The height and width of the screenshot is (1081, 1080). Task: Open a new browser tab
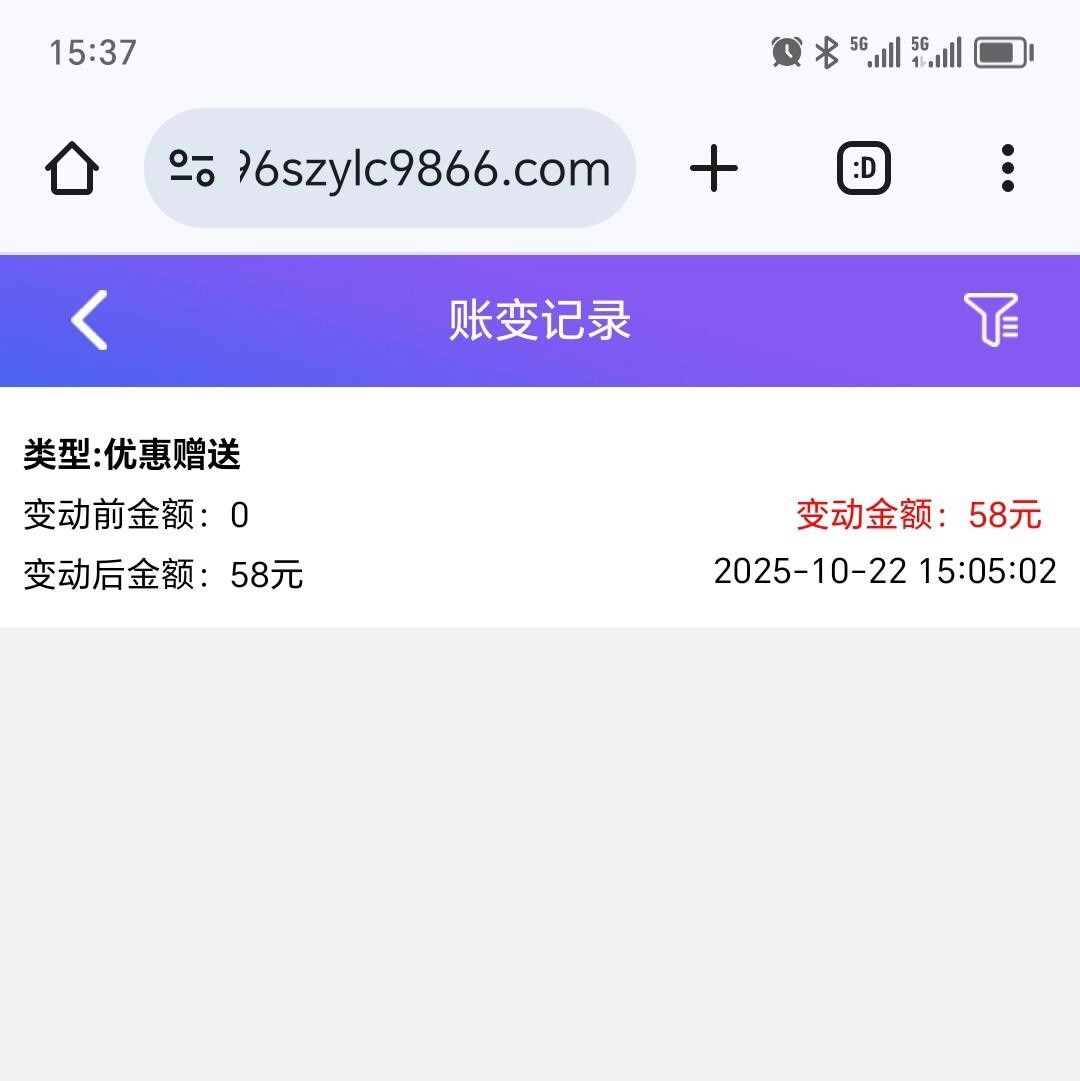pos(714,168)
